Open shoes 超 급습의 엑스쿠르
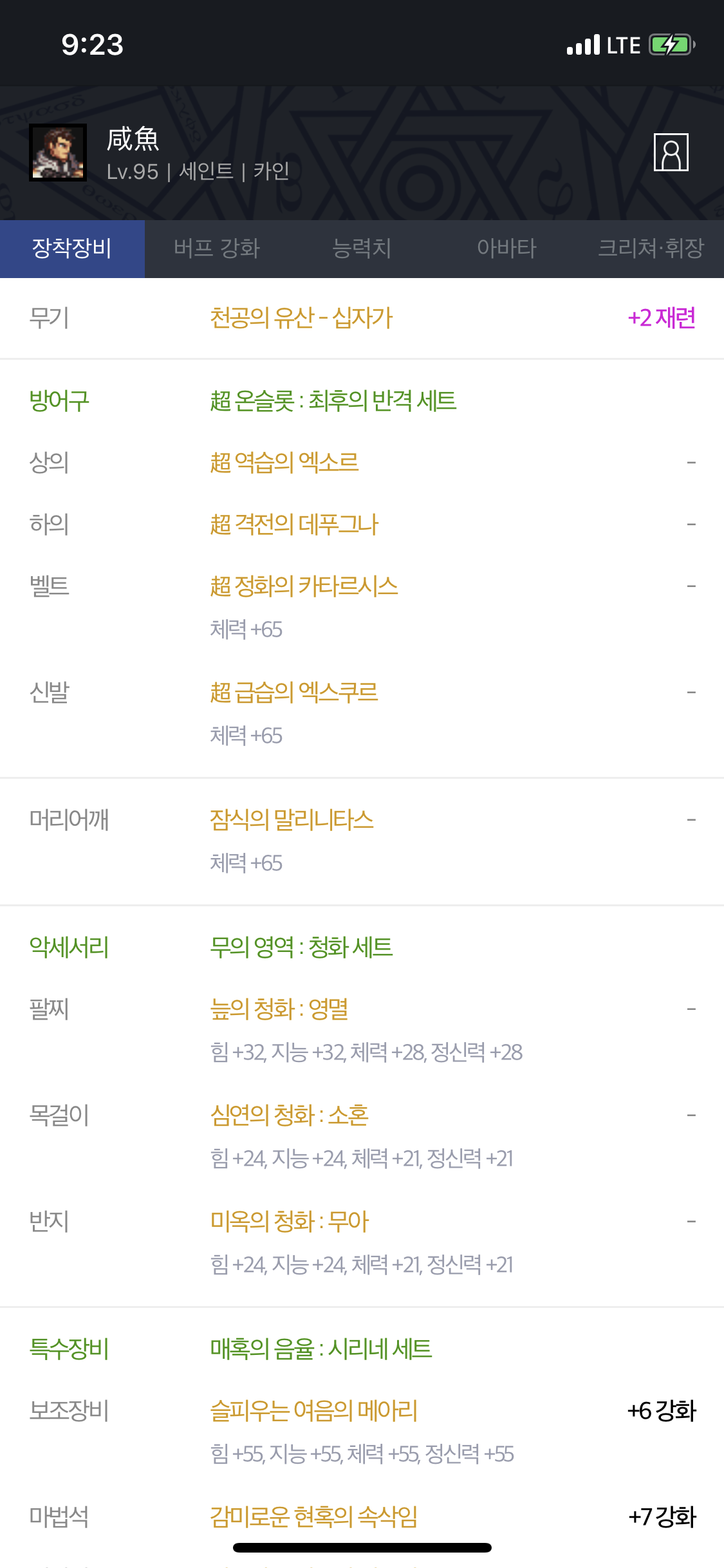Viewport: 724px width, 1568px height. click(x=294, y=692)
